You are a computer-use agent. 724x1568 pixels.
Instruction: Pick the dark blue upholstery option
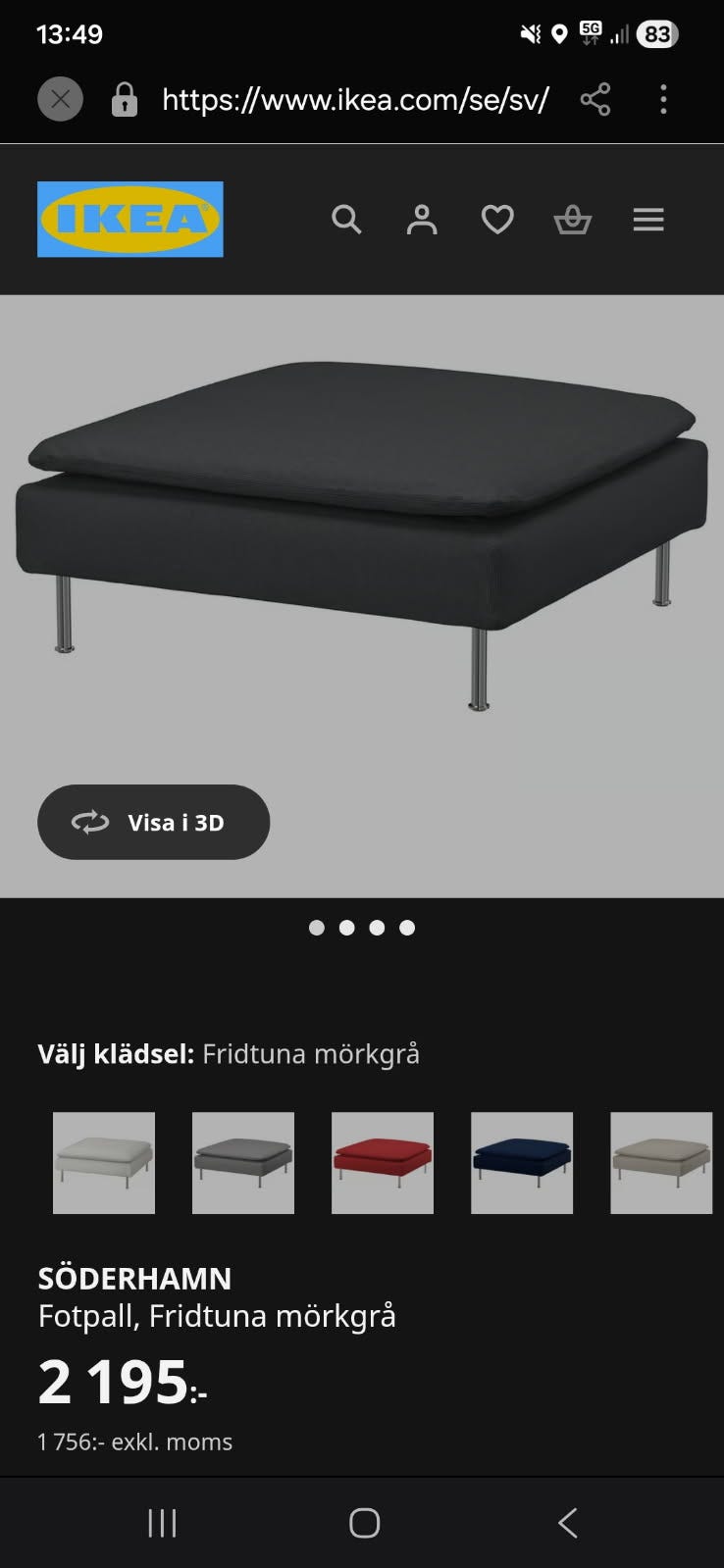pos(521,1163)
